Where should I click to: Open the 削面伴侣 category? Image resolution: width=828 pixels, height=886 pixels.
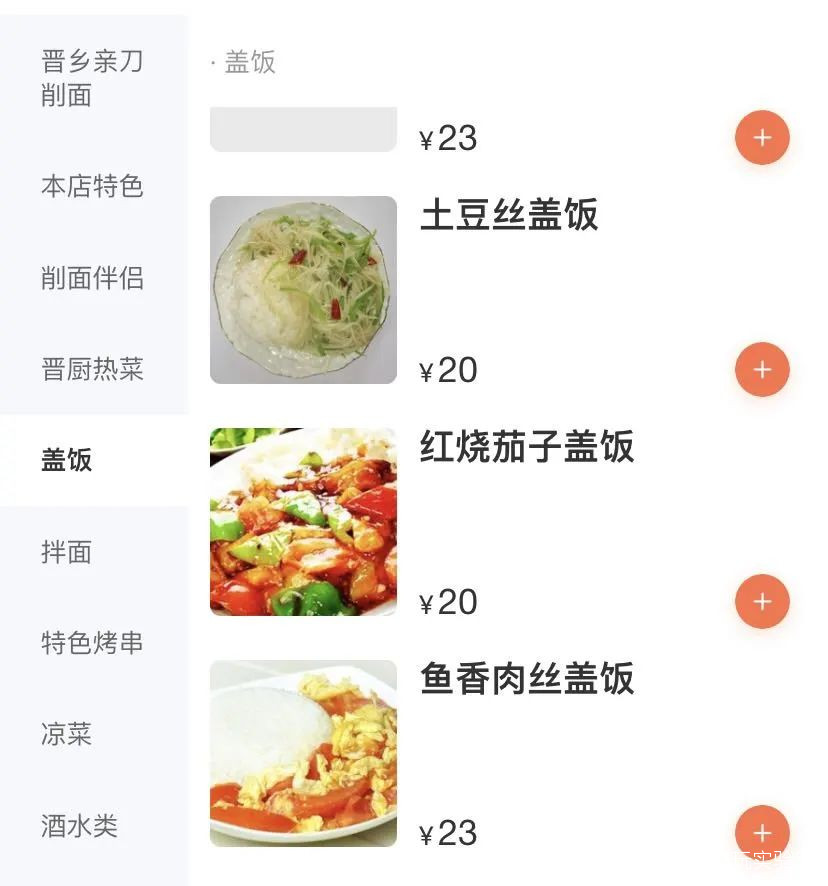pos(92,278)
